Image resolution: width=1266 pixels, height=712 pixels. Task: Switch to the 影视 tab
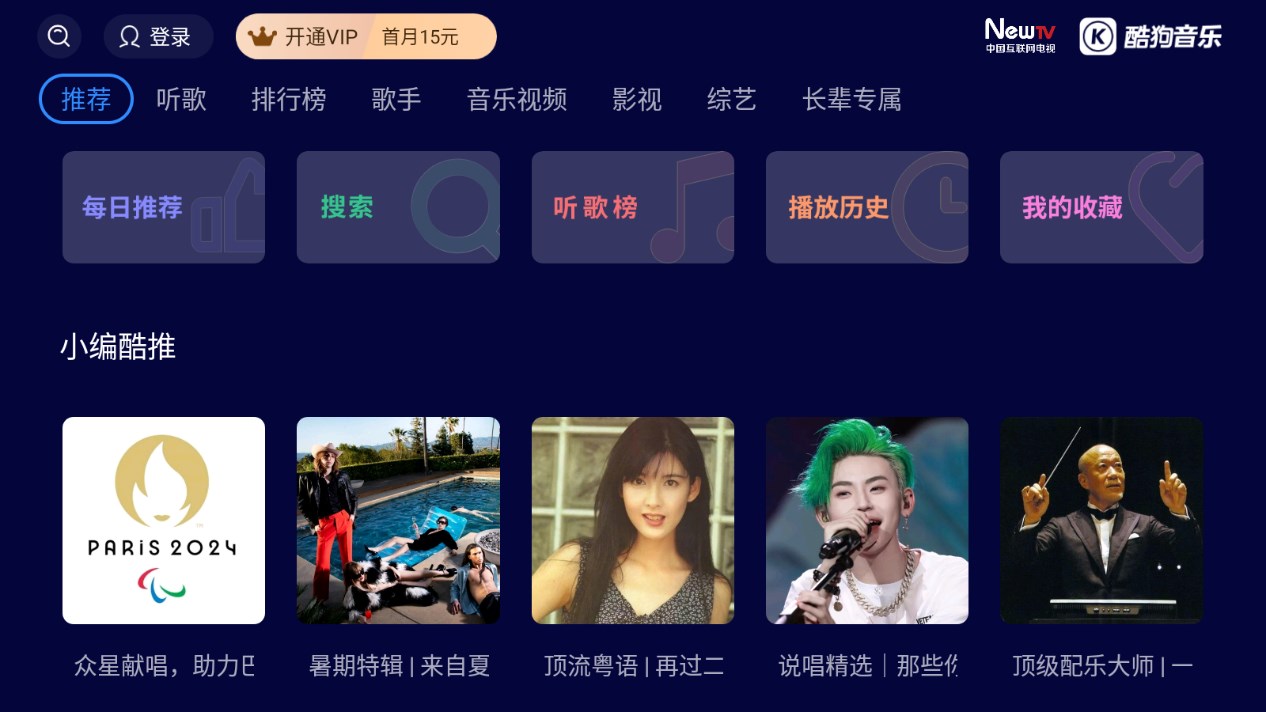point(636,99)
